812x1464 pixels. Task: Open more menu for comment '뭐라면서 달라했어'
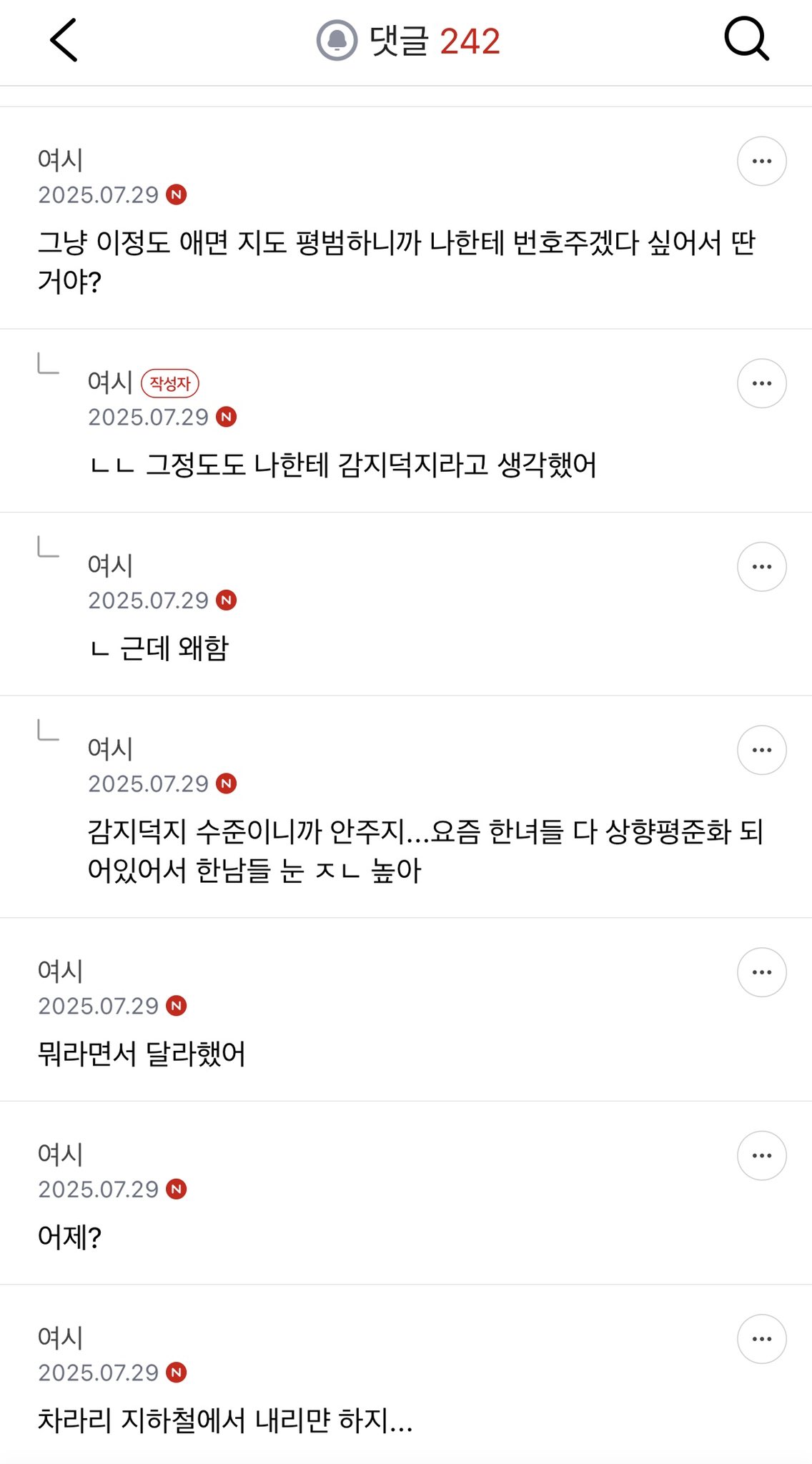761,972
